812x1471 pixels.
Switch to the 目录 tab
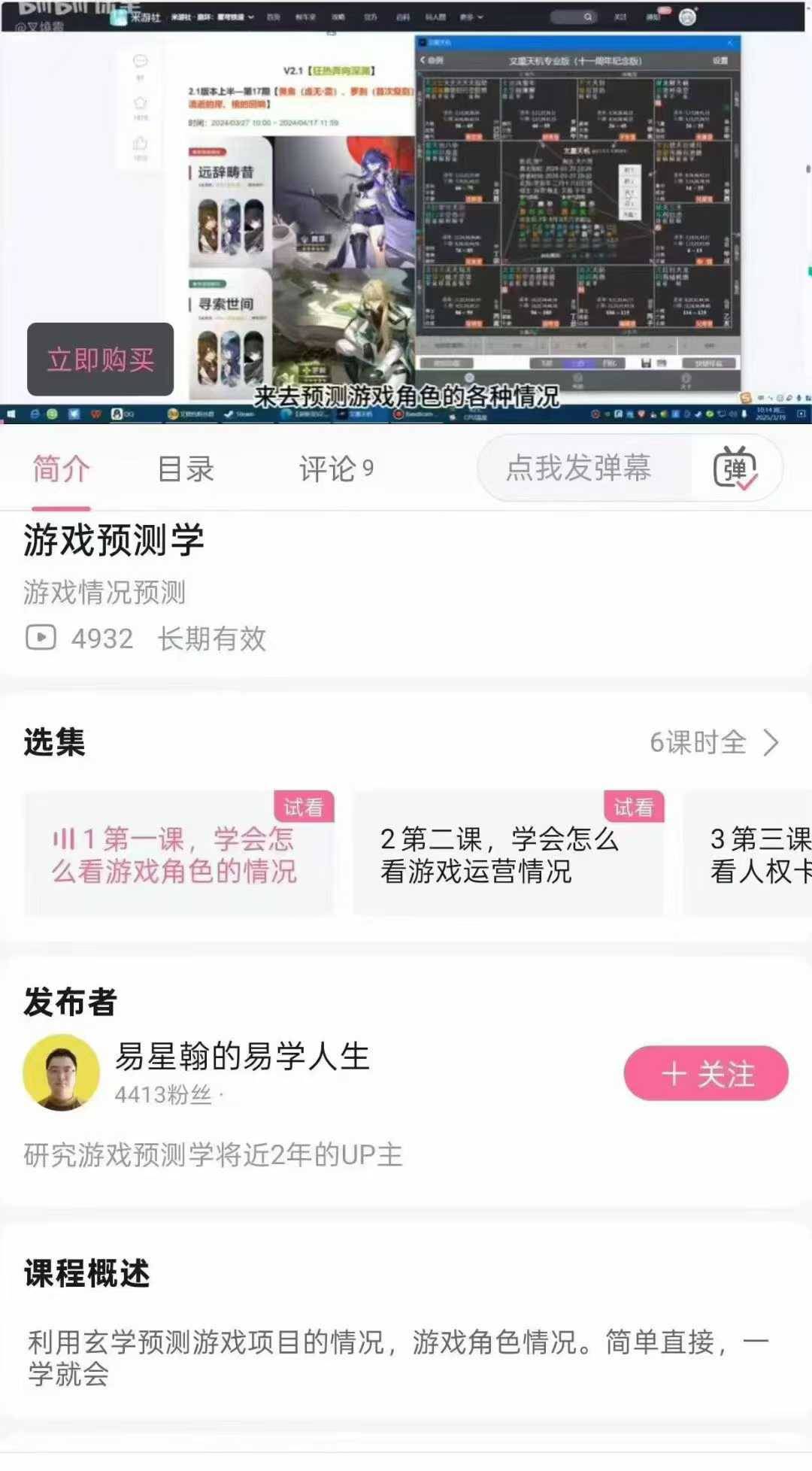click(x=186, y=469)
